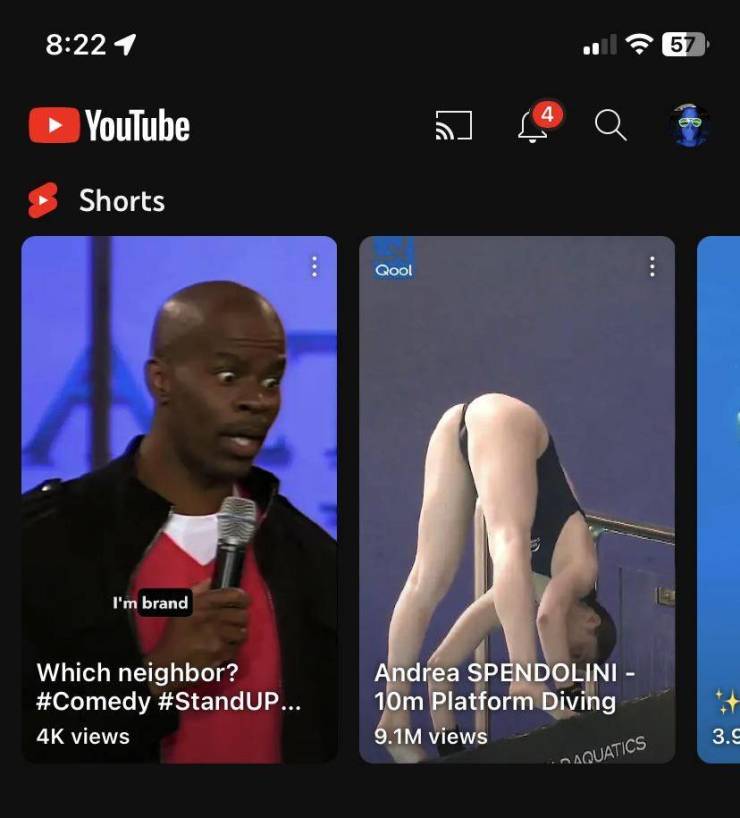740x818 pixels.
Task: Open options for Andrea SPENDOLINI Short
Action: pyautogui.click(x=652, y=266)
